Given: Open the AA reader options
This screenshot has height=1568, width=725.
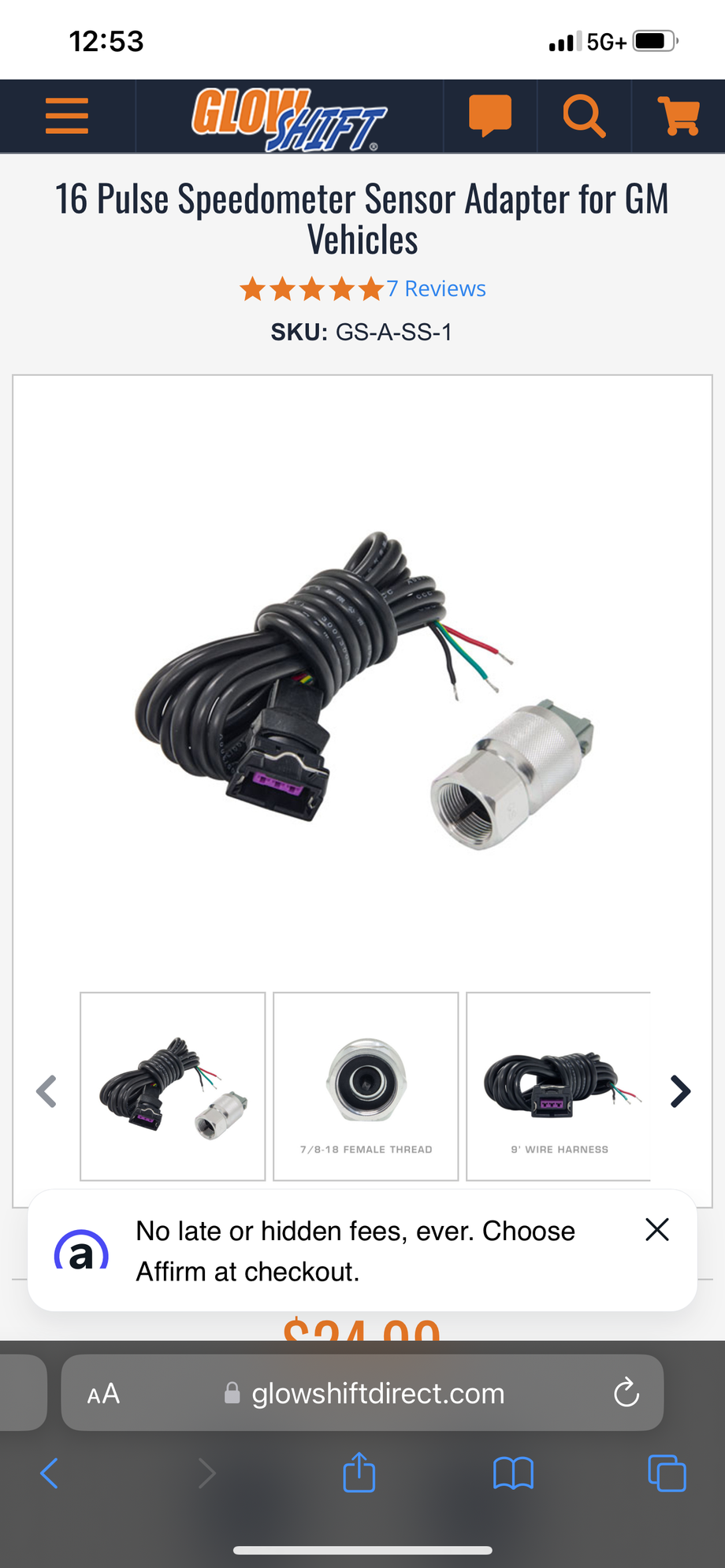Looking at the screenshot, I should (x=103, y=1393).
